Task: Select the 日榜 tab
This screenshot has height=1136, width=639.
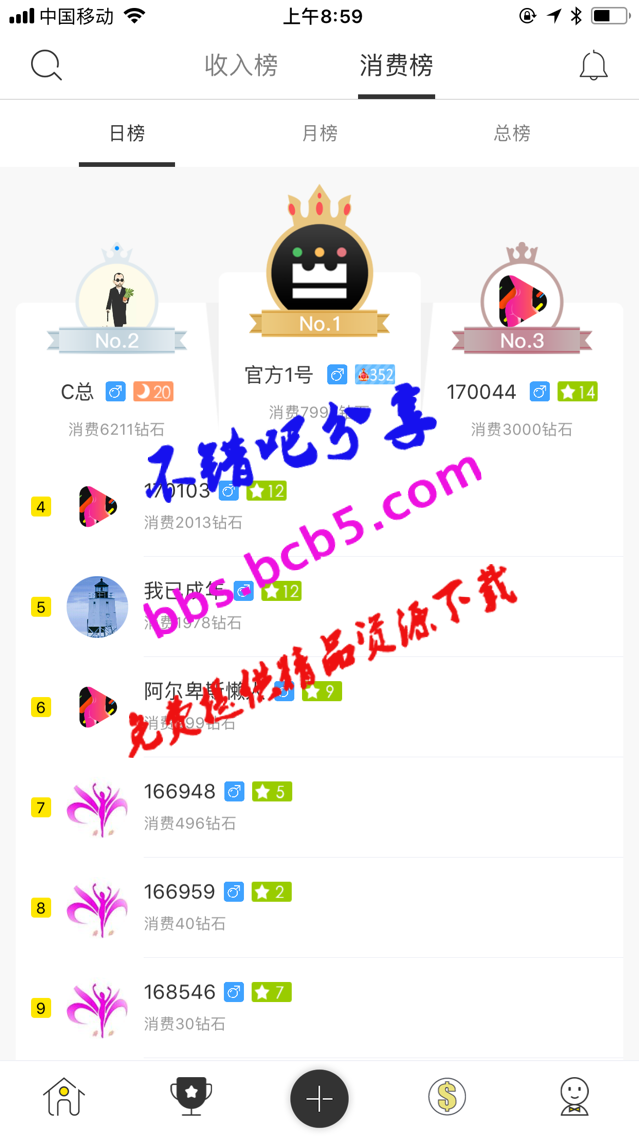Action: 127,133
